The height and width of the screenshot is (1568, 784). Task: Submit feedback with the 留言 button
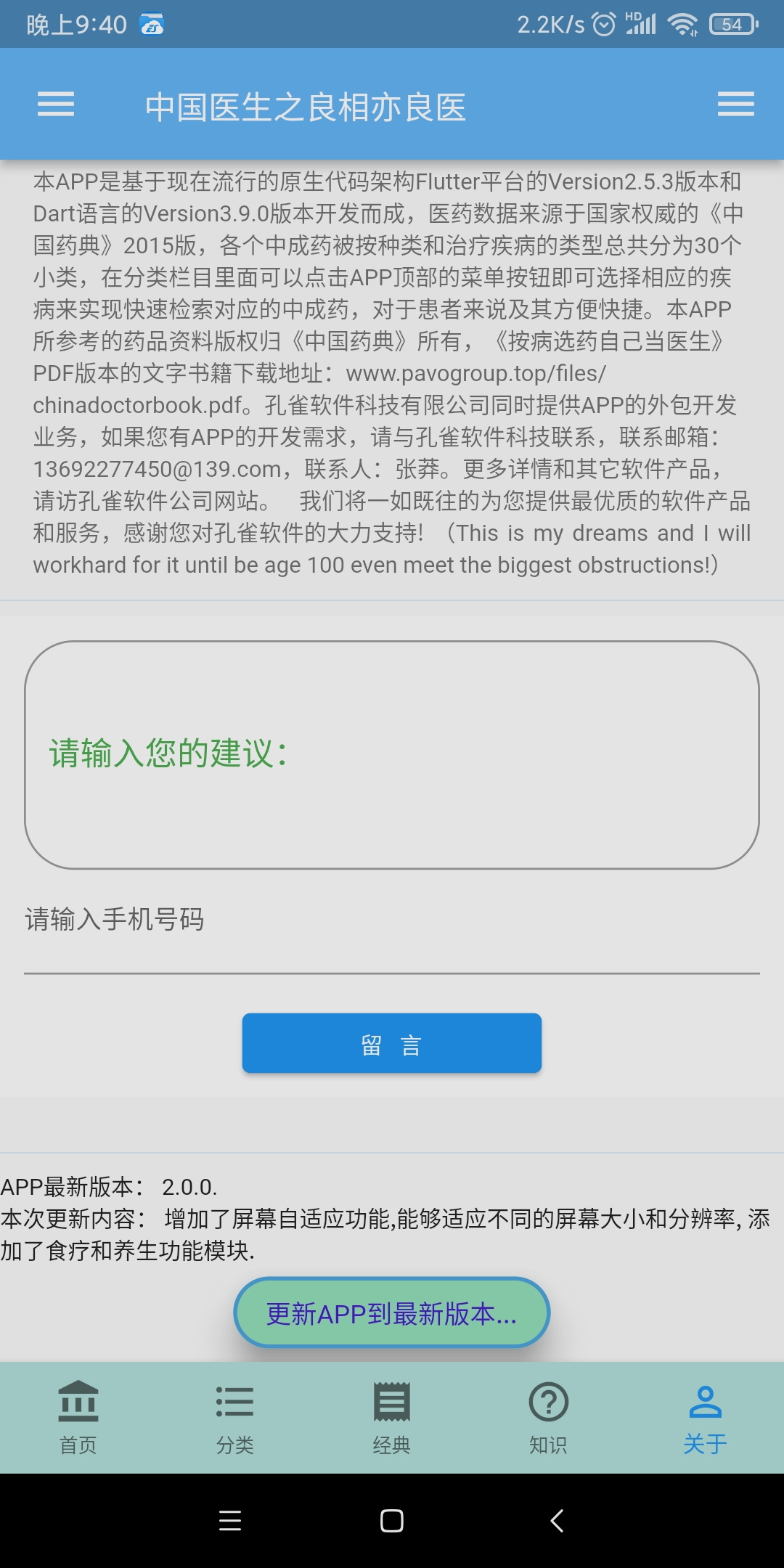(x=392, y=1043)
